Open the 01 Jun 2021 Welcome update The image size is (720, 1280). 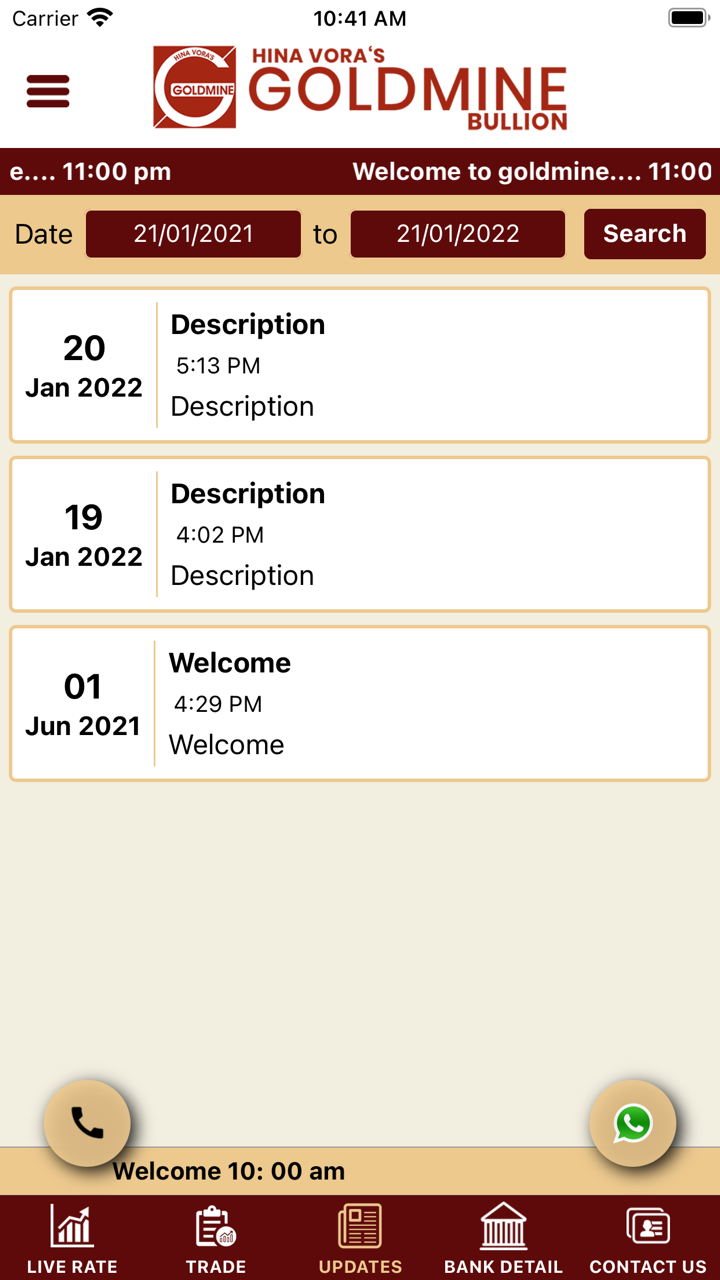(x=360, y=703)
